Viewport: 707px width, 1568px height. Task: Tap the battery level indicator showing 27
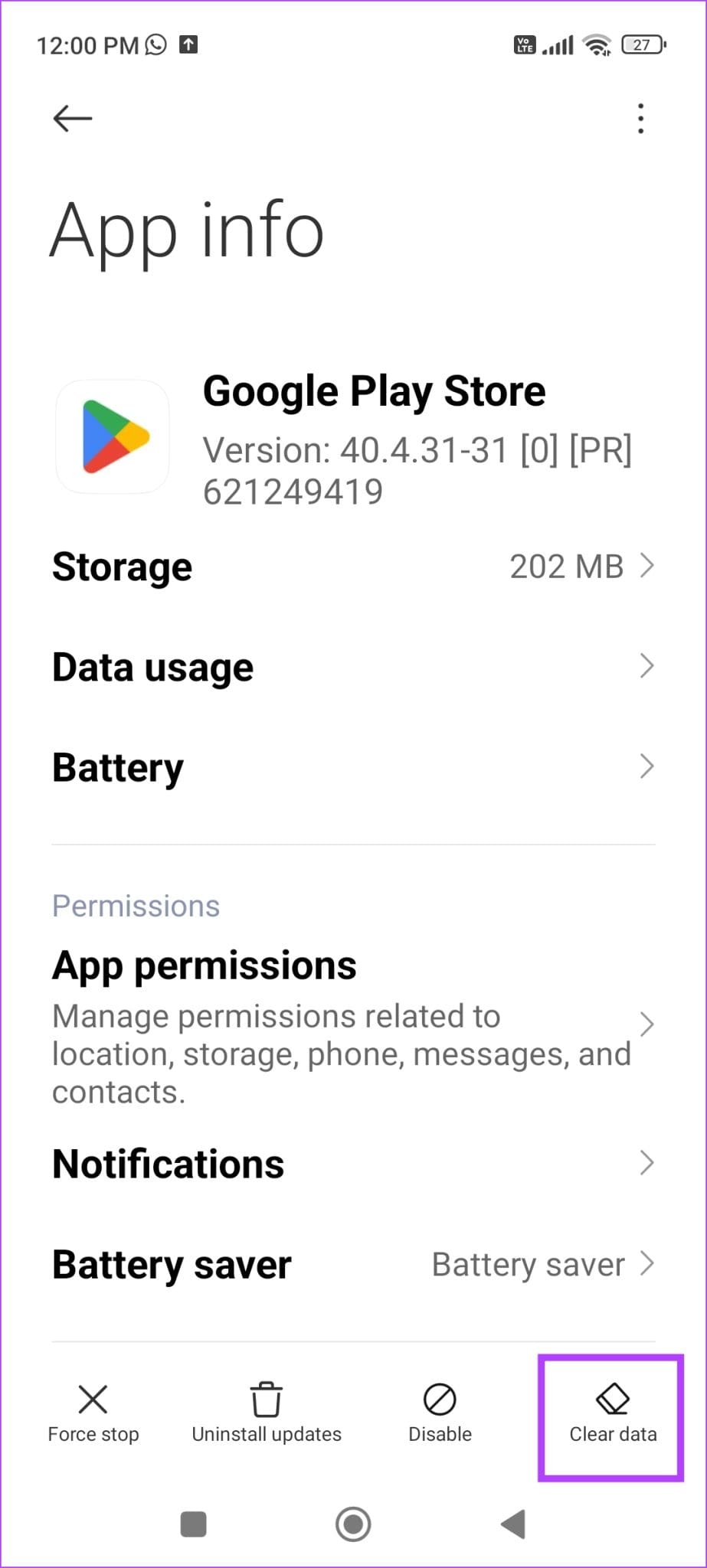coord(641,44)
